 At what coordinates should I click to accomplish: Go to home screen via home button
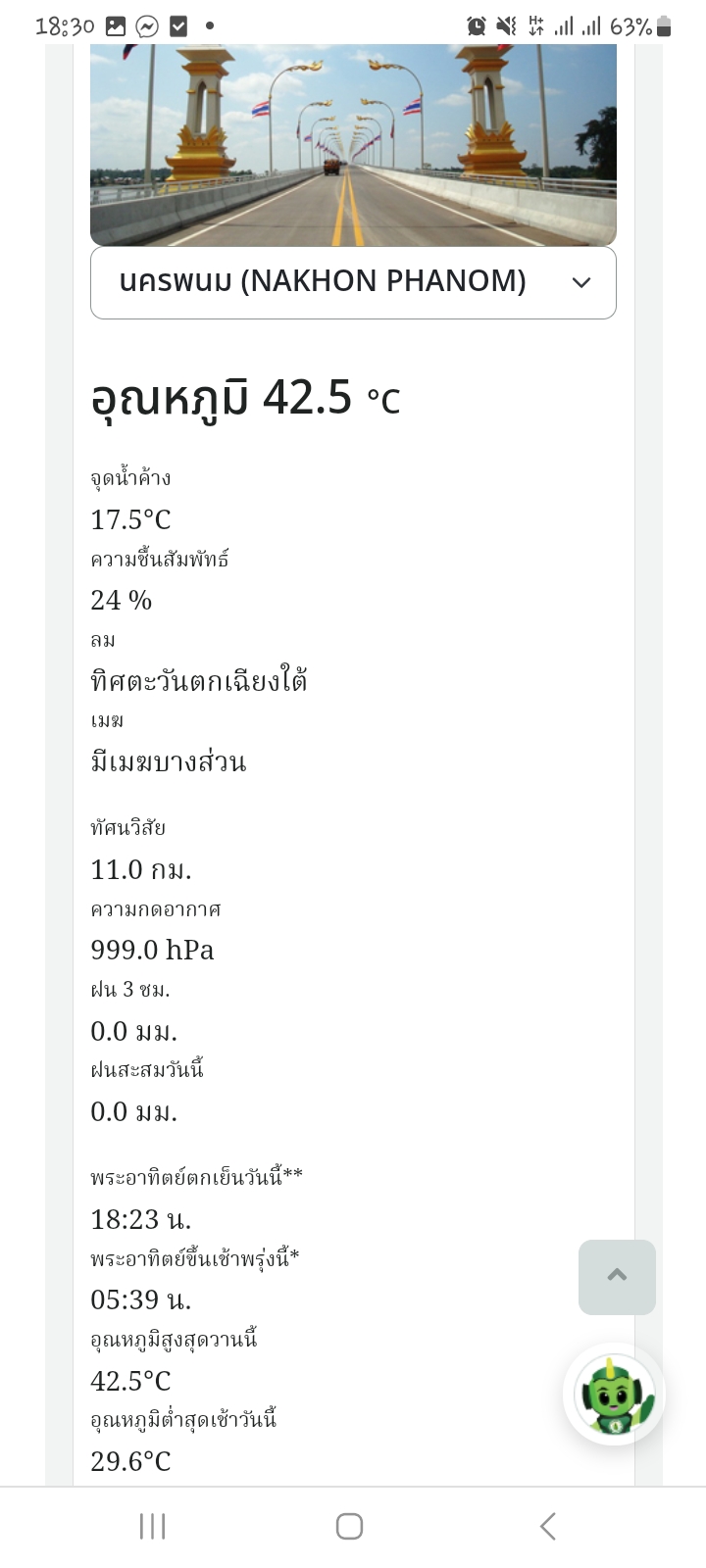(350, 1526)
